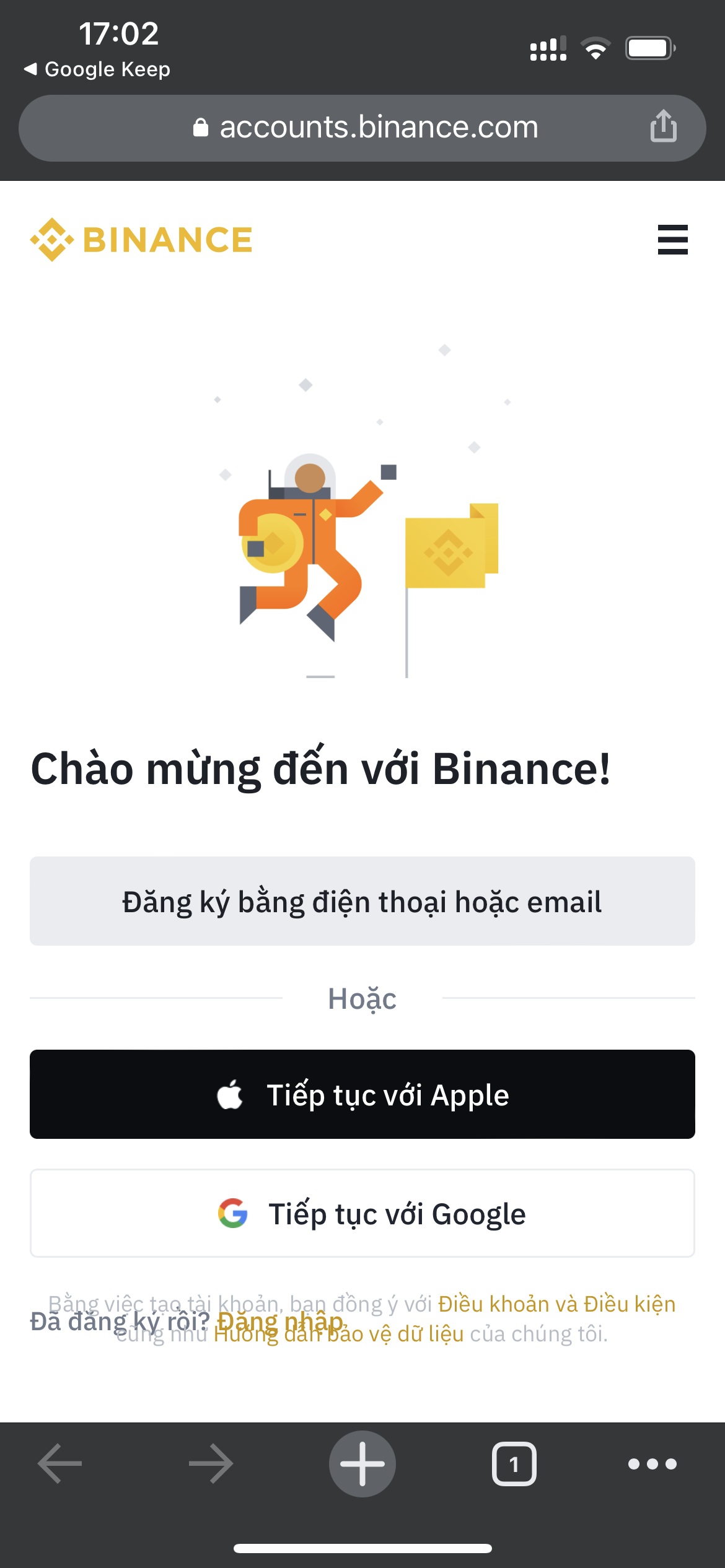Screen dimensions: 725x1568
Task: Tap the page share icon
Action: 663,126
